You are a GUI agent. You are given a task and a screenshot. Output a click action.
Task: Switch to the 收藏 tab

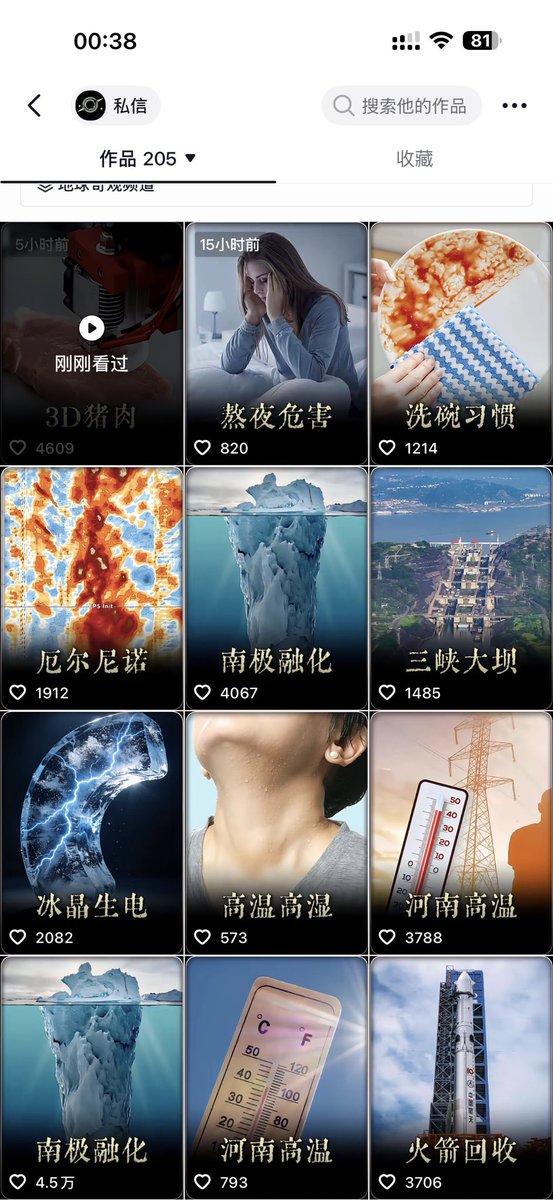pos(415,158)
